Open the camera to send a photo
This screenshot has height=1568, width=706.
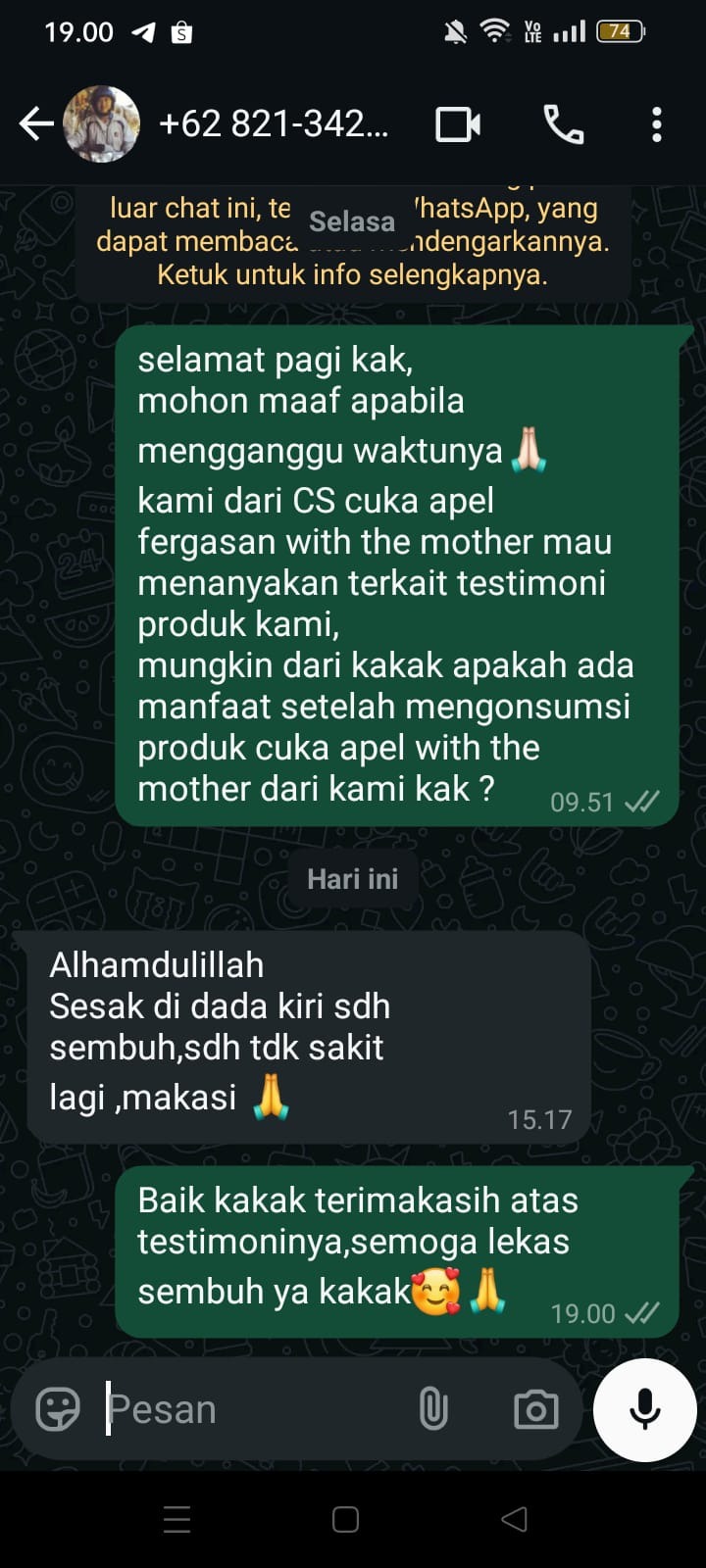point(535,1410)
